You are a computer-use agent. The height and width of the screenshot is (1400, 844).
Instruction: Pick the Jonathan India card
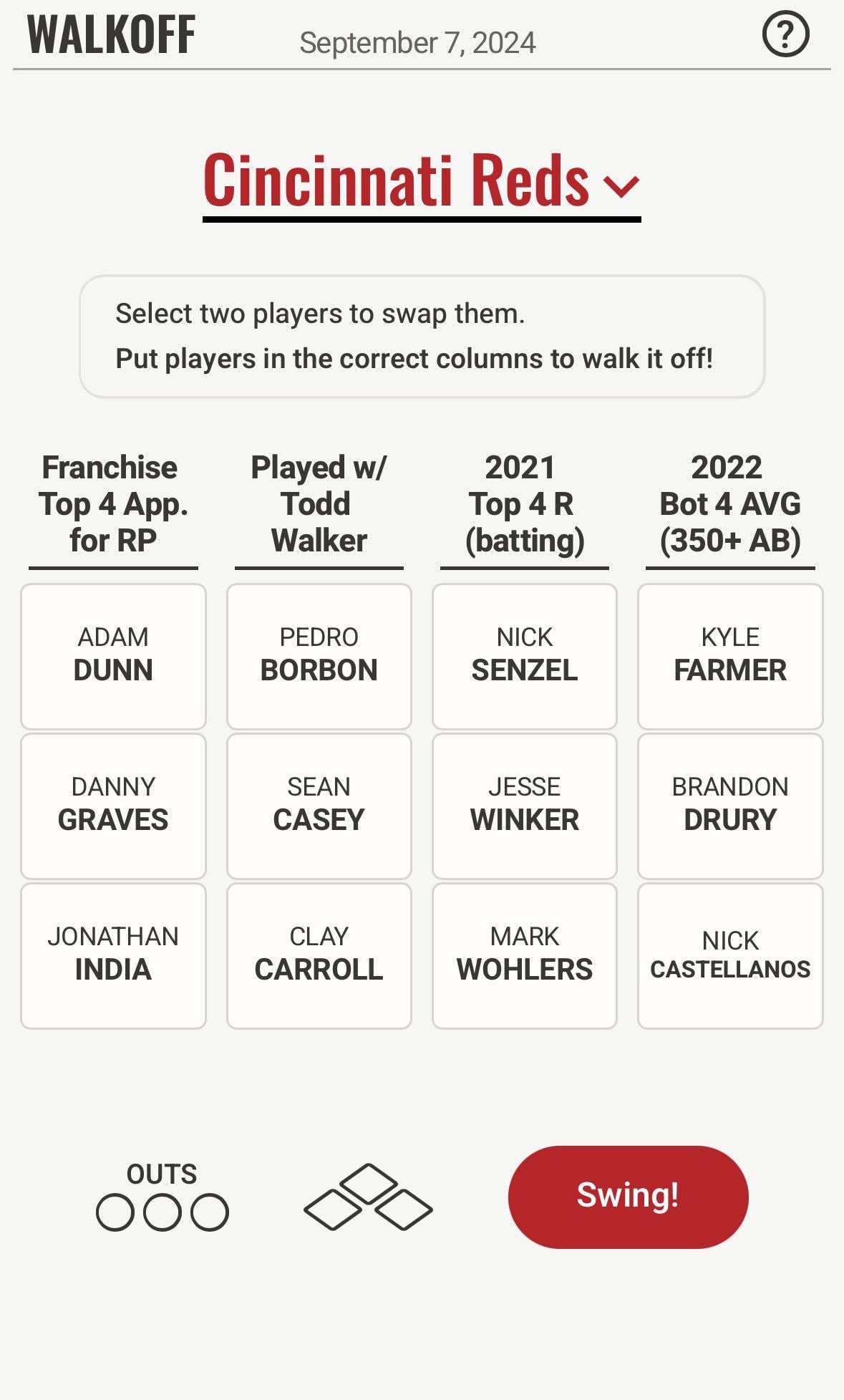click(x=113, y=955)
